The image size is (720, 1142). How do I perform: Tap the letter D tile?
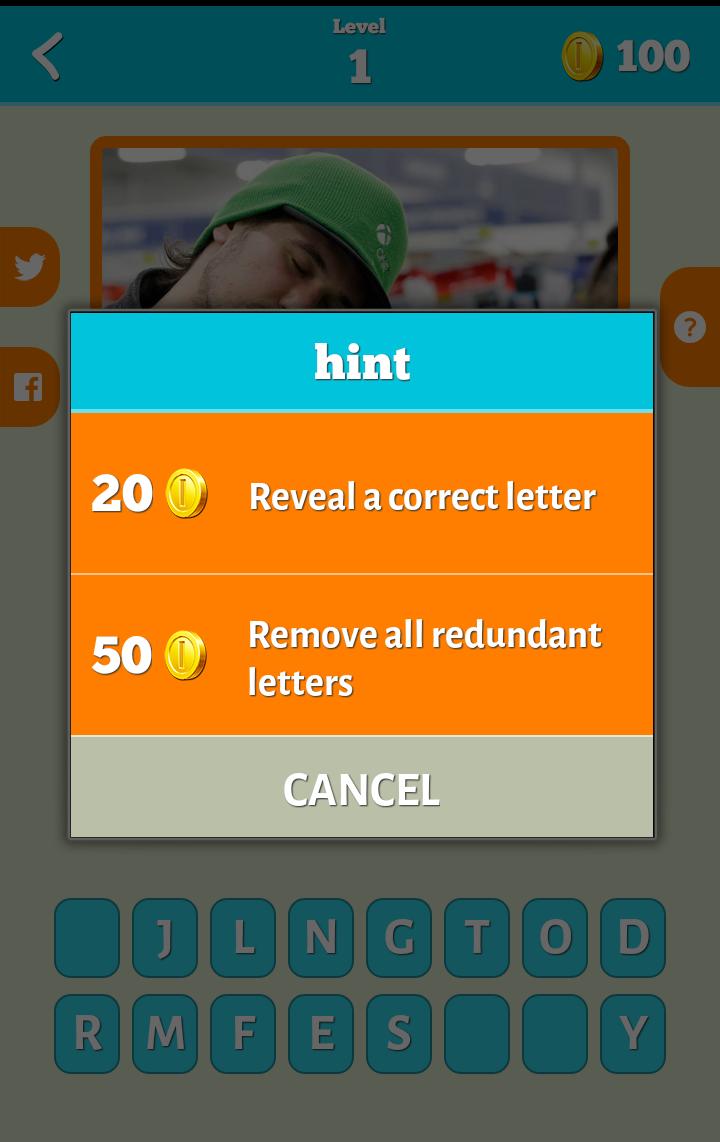tap(633, 938)
